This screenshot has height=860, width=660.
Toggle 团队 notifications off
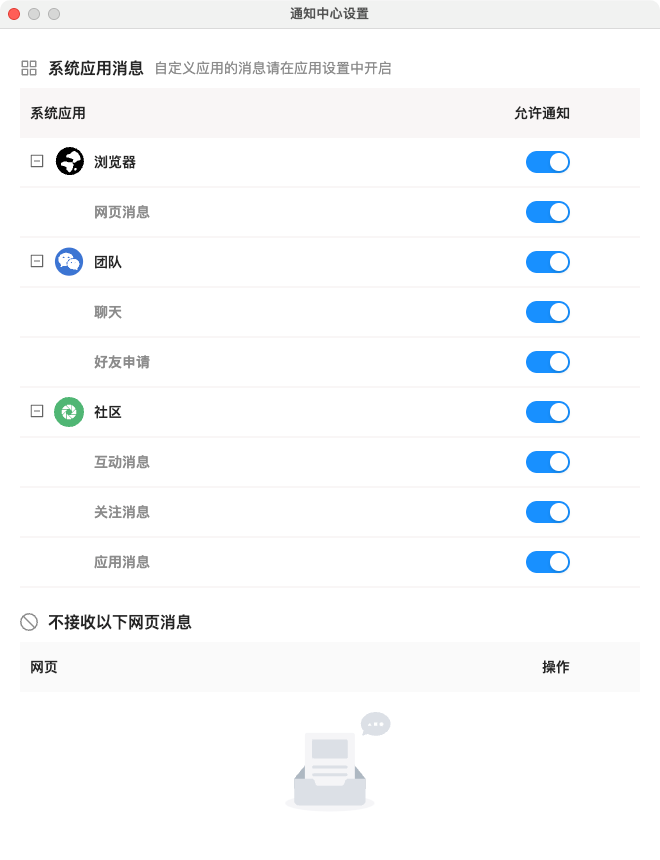[x=547, y=262]
